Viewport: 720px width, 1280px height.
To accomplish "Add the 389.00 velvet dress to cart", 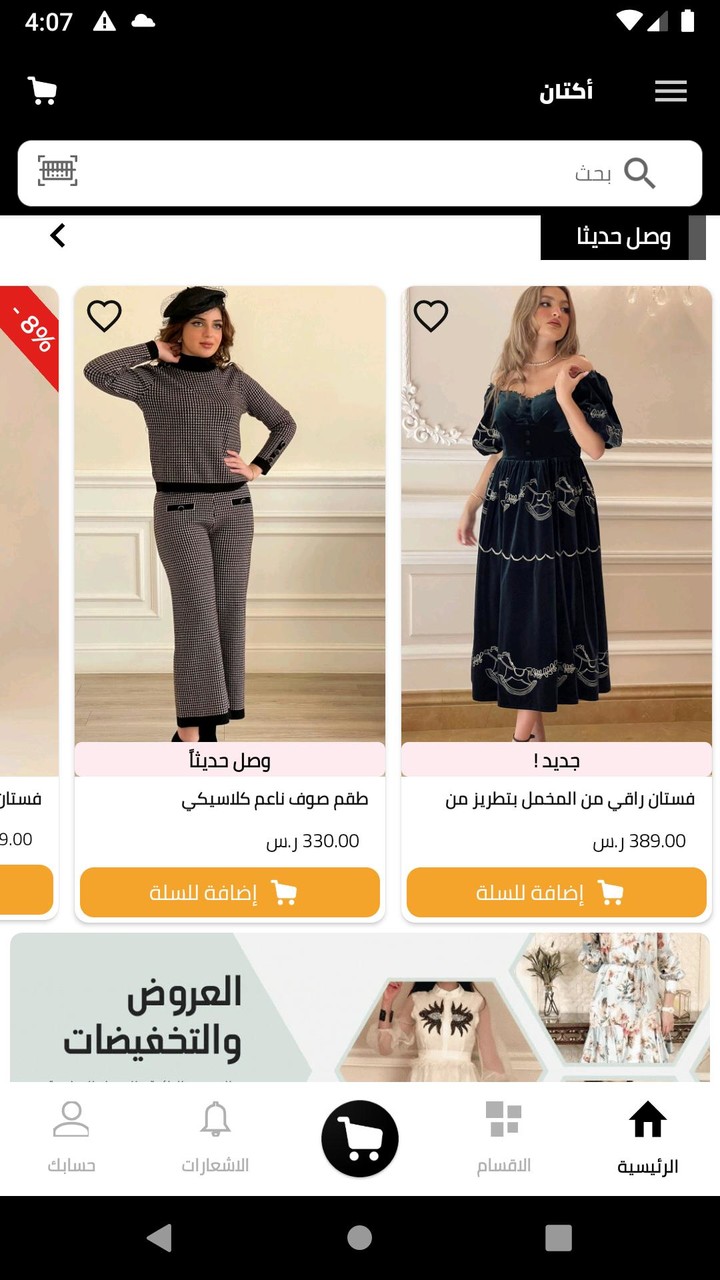I will coord(557,892).
